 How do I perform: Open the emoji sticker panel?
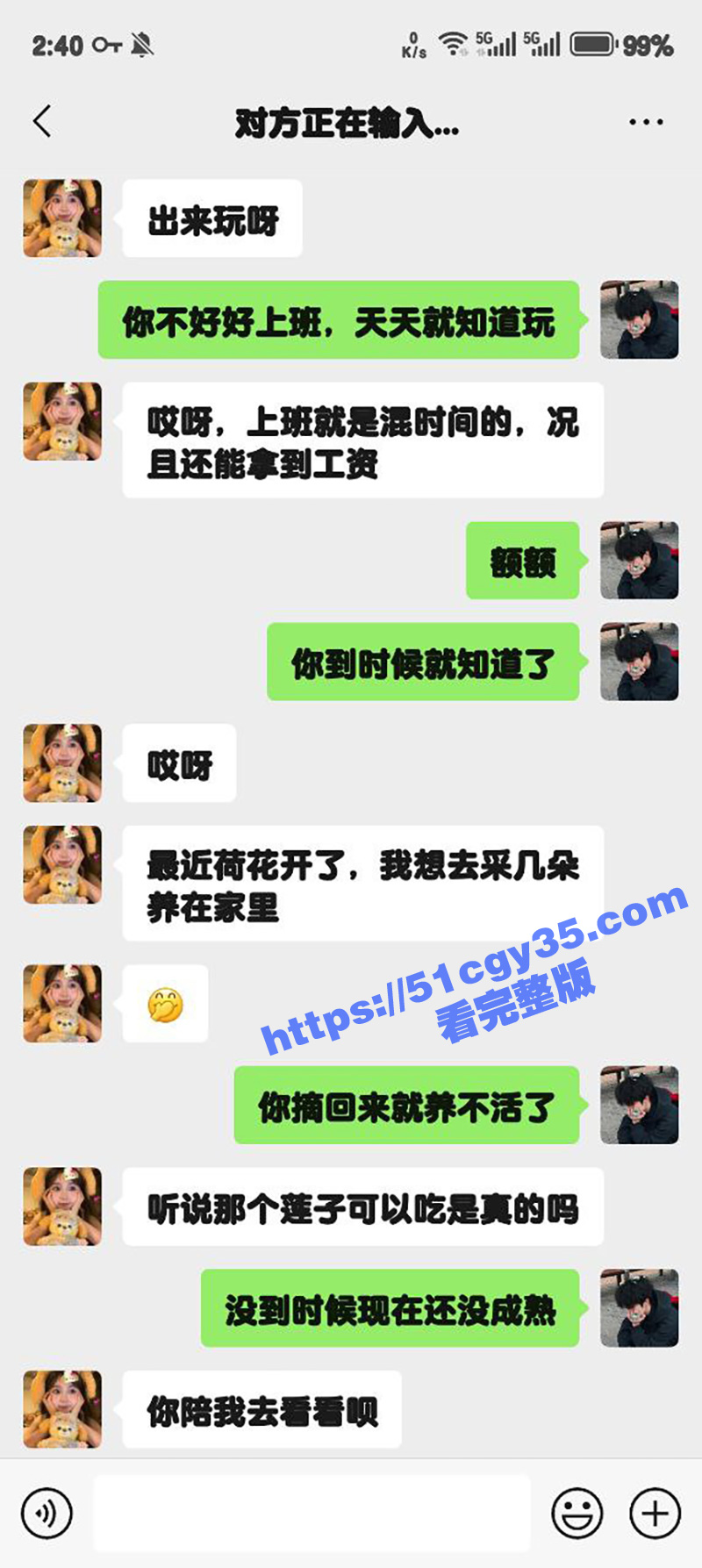[x=577, y=1513]
